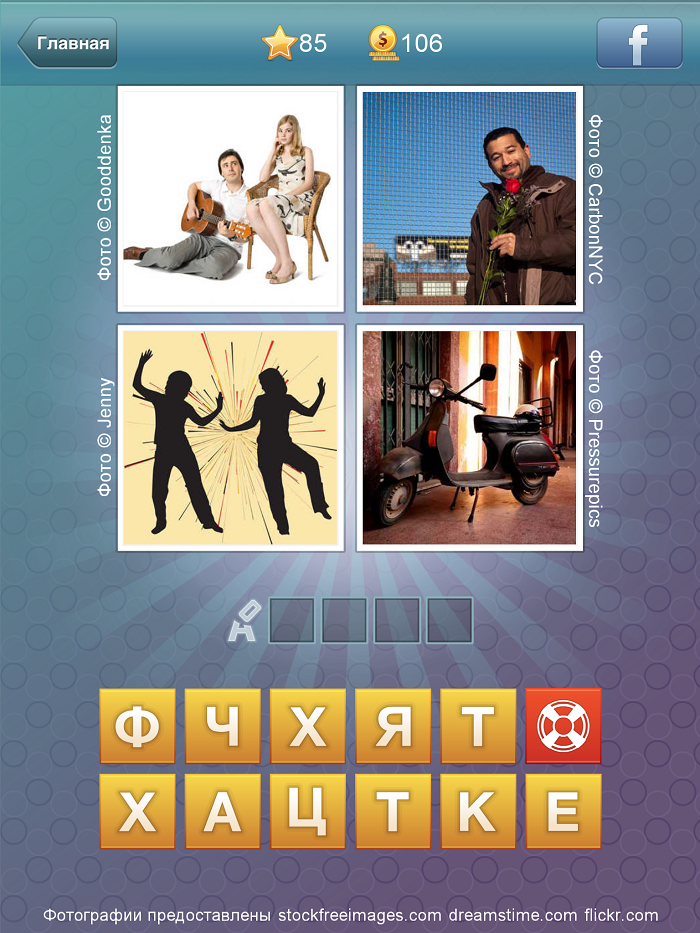Open the scooter photo

(469, 438)
